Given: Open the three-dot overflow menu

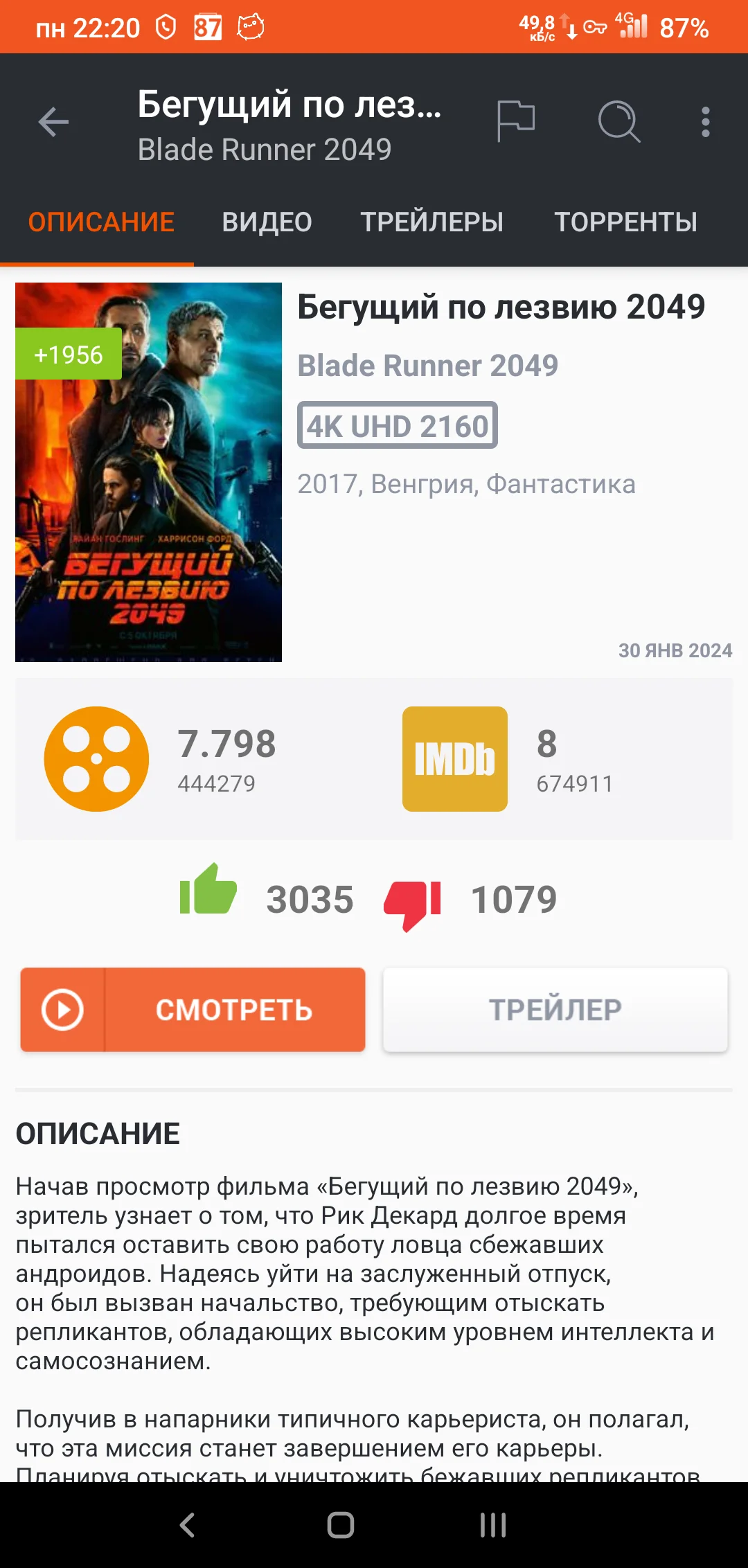Looking at the screenshot, I should pyautogui.click(x=705, y=121).
